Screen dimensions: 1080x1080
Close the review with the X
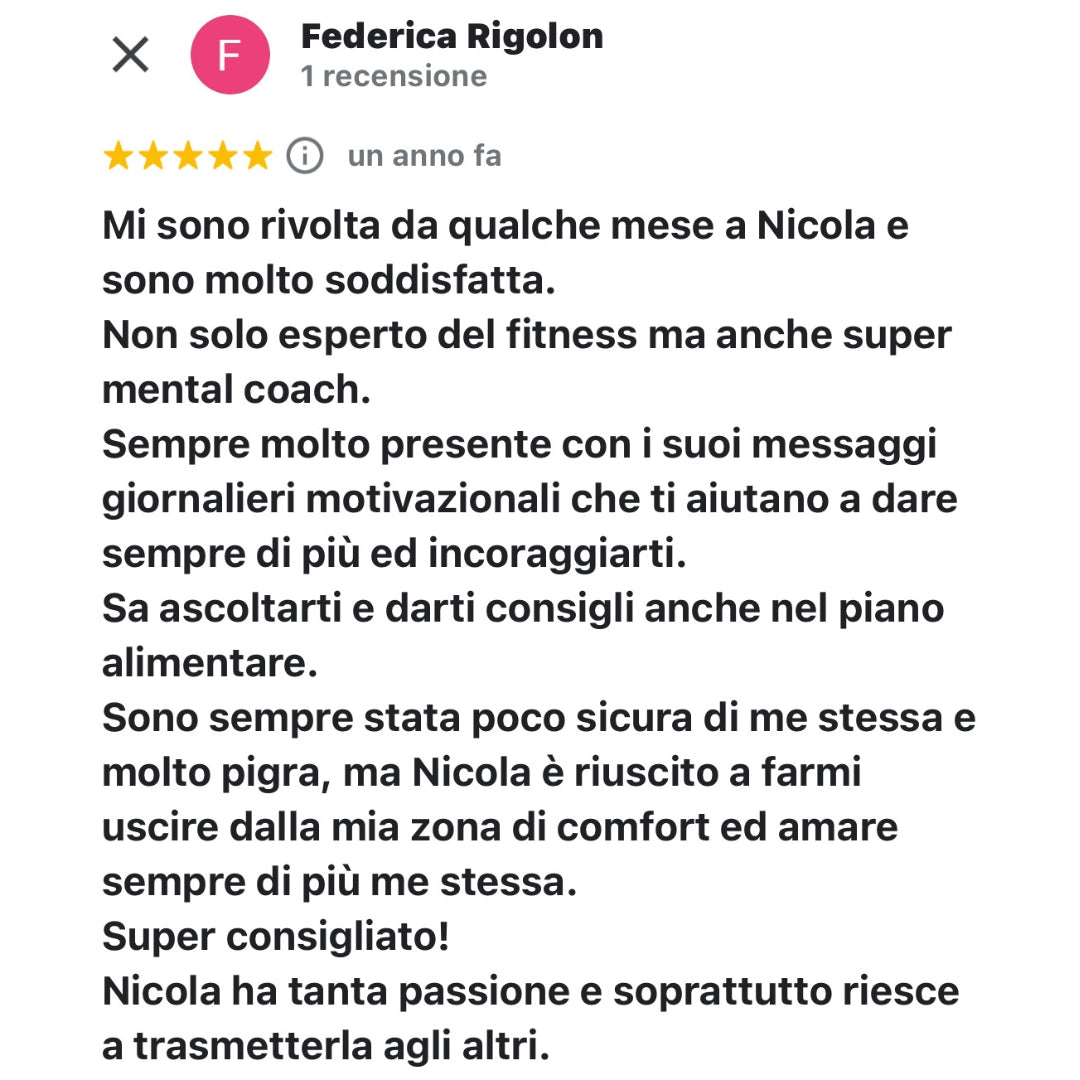tap(130, 55)
